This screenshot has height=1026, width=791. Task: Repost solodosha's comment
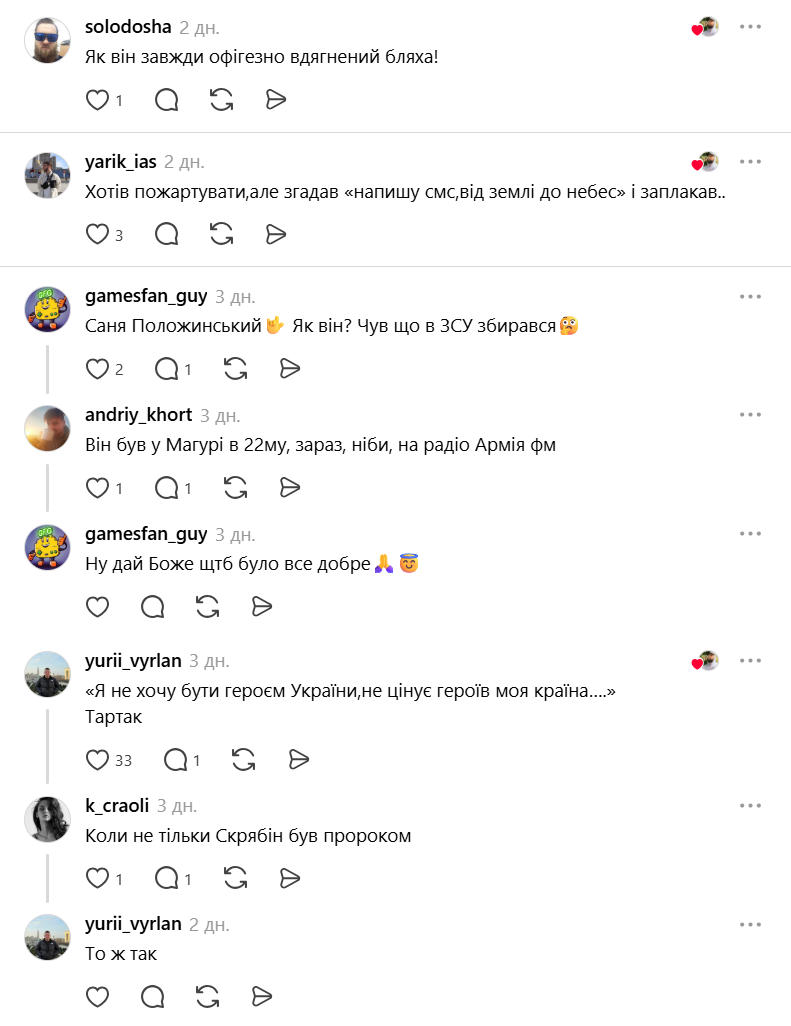tap(222, 100)
